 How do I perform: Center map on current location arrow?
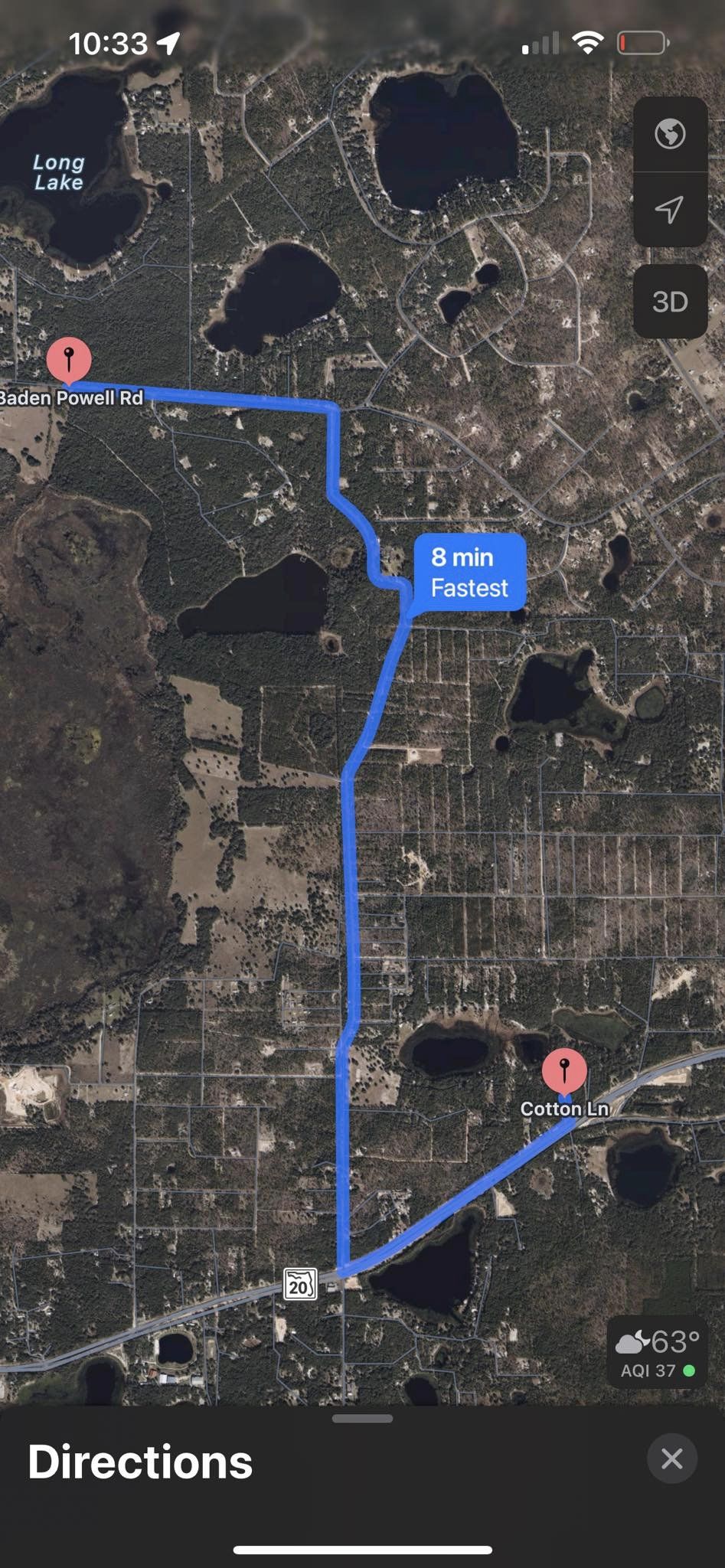point(670,209)
